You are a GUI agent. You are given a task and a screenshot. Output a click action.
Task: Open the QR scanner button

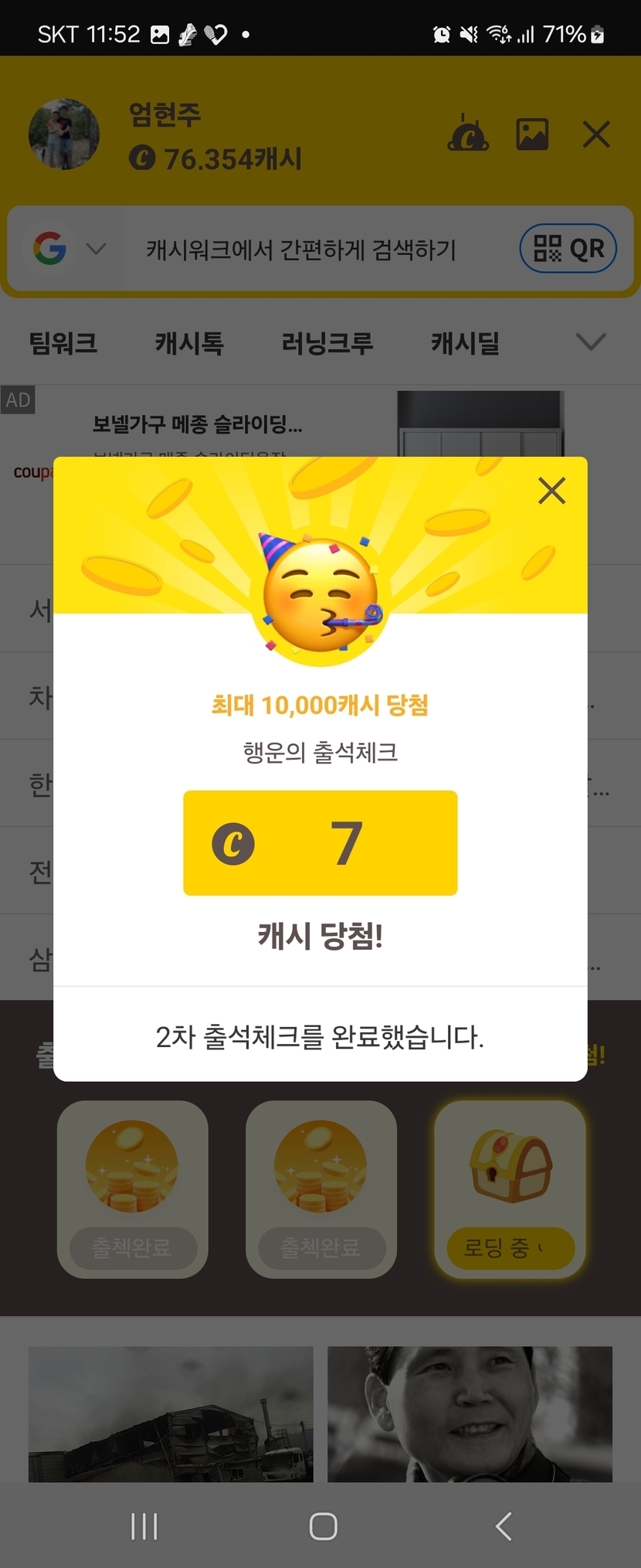(568, 249)
